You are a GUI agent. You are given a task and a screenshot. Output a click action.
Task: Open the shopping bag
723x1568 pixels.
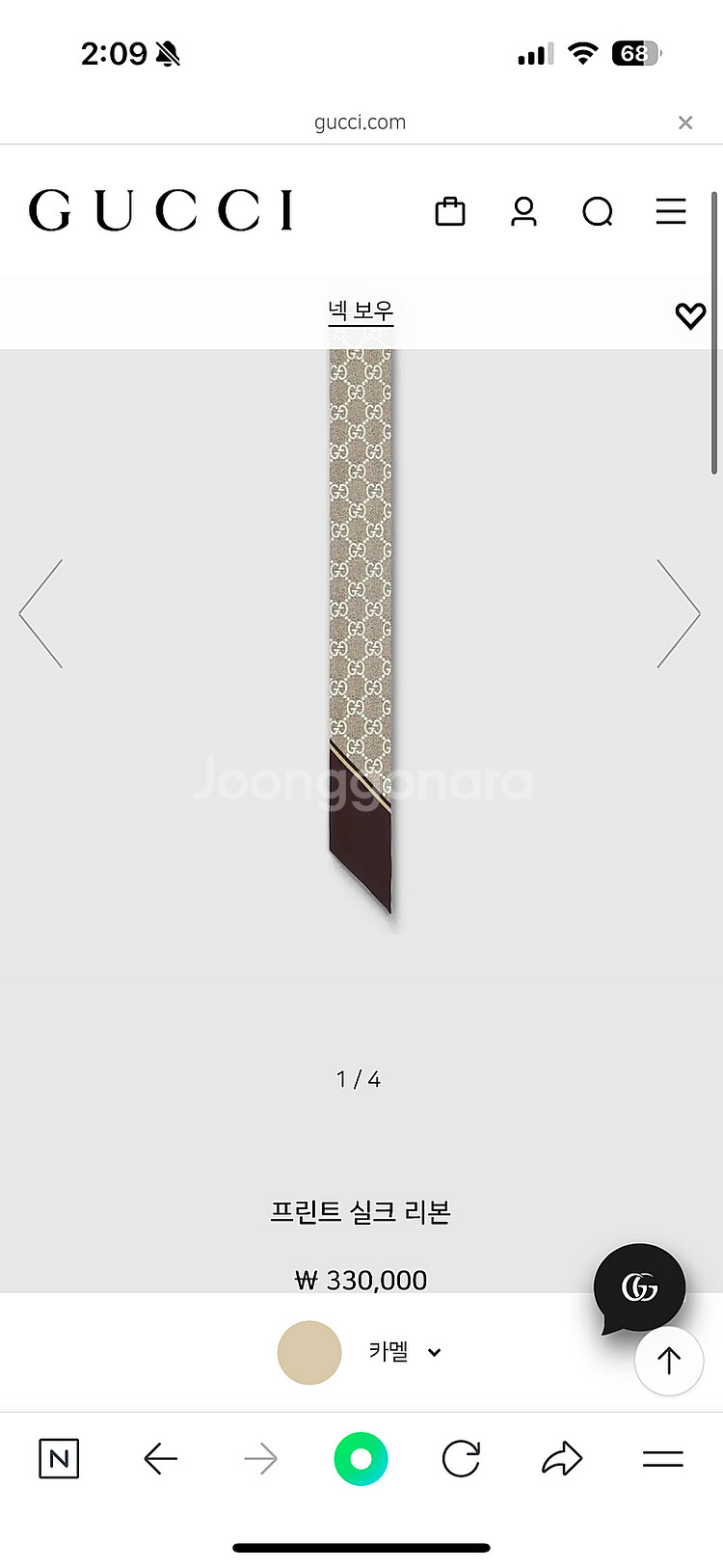450,211
